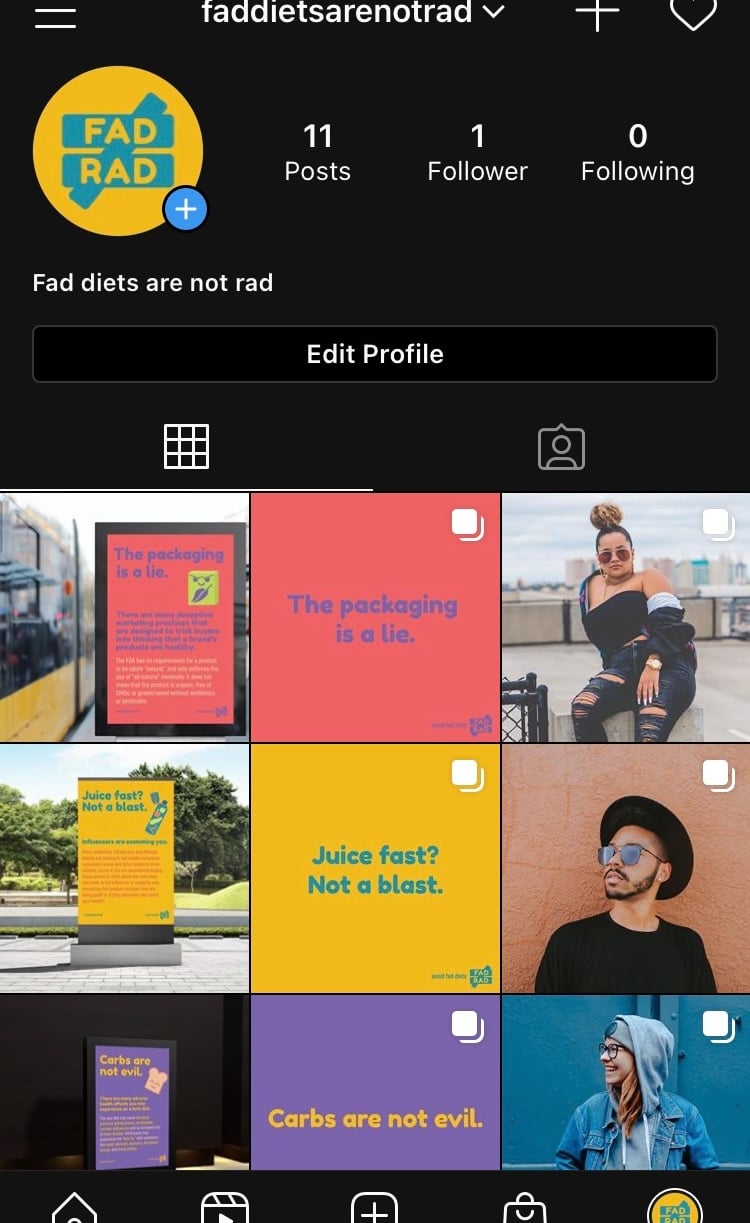750x1223 pixels.
Task: Create a new post with plus icon
Action: [597, 12]
